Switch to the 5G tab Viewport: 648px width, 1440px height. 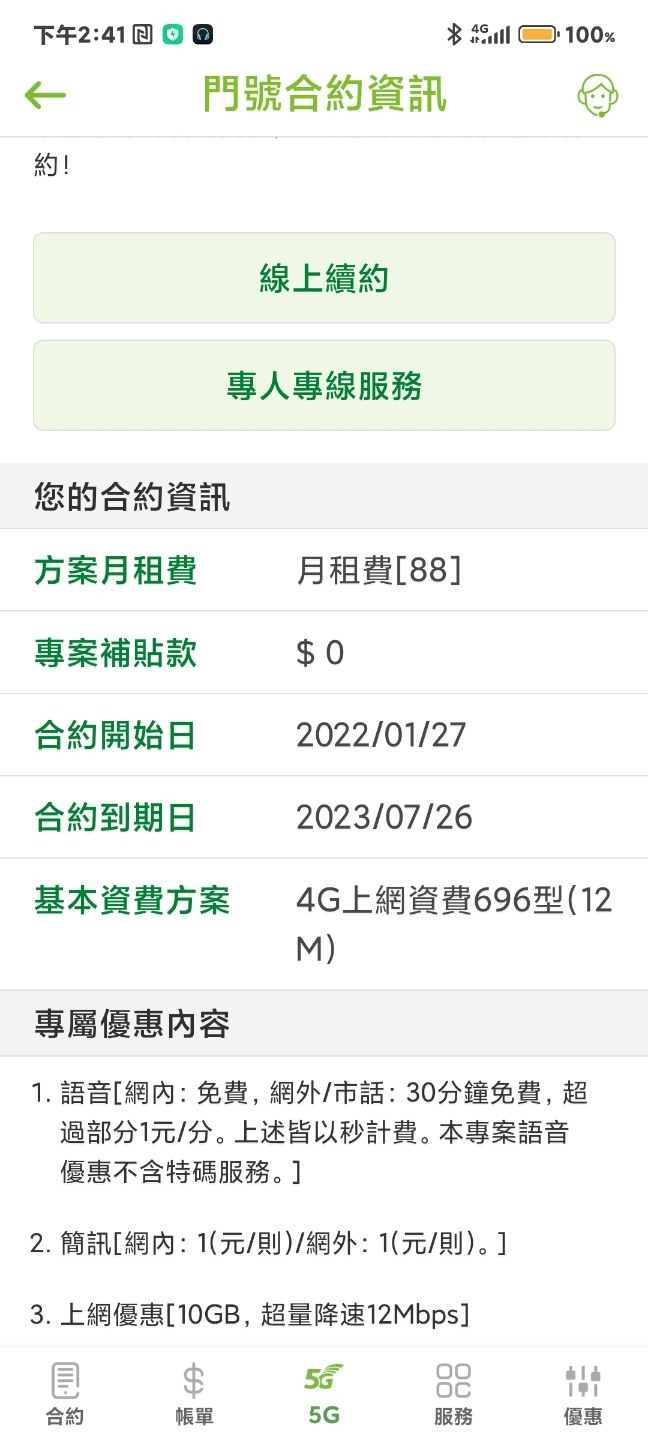324,1393
